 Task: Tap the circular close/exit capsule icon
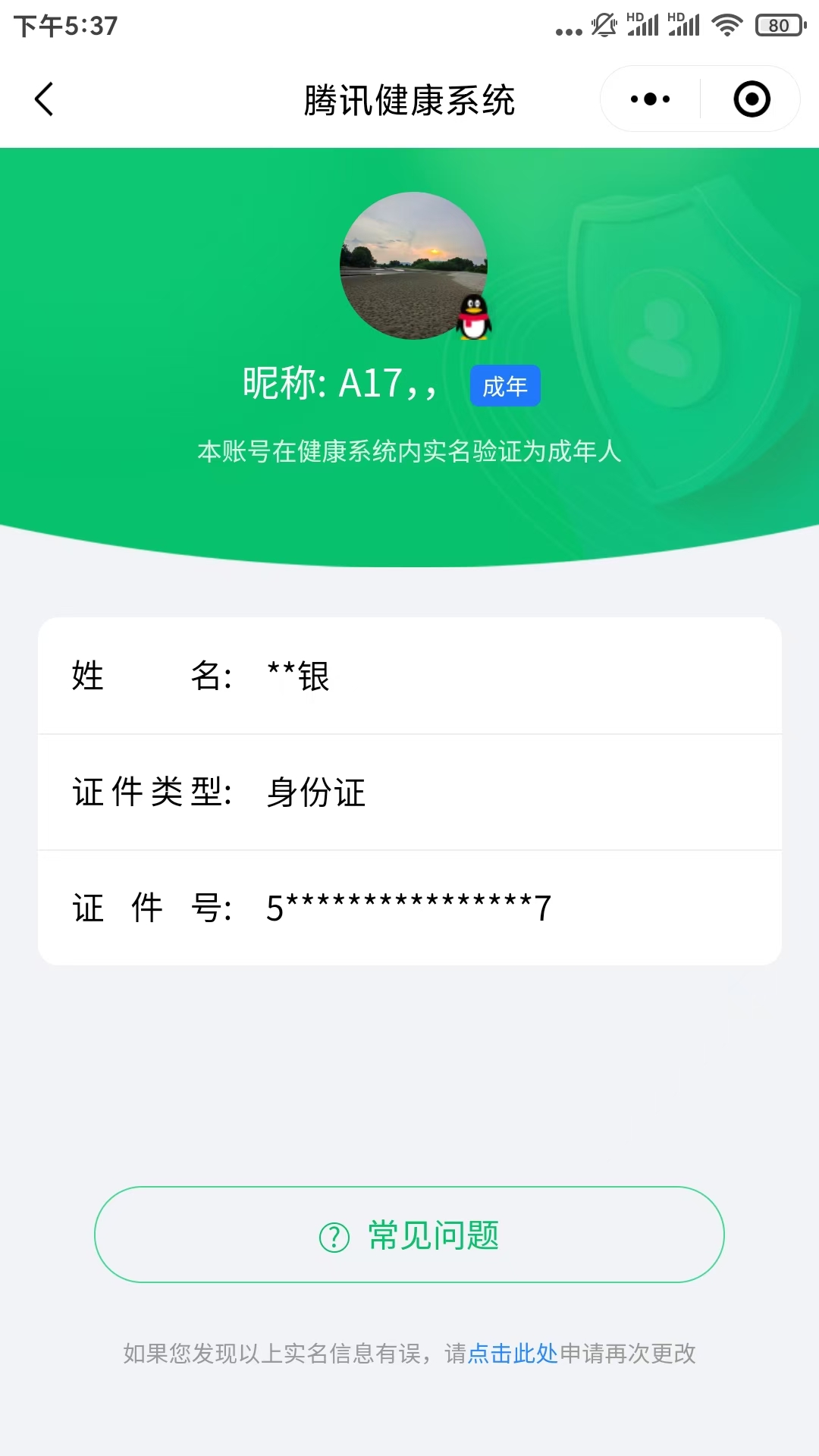[750, 99]
